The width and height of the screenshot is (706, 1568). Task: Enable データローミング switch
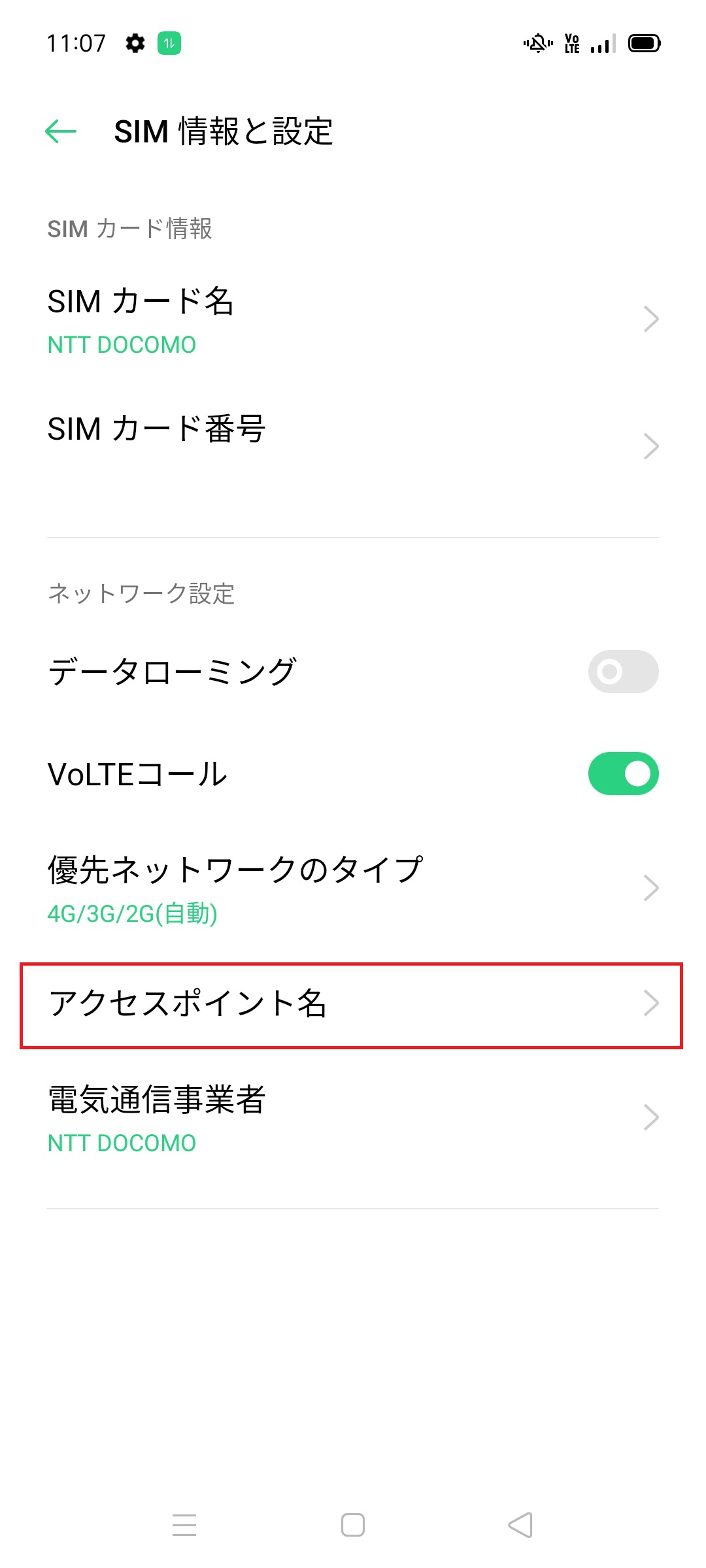(x=623, y=672)
